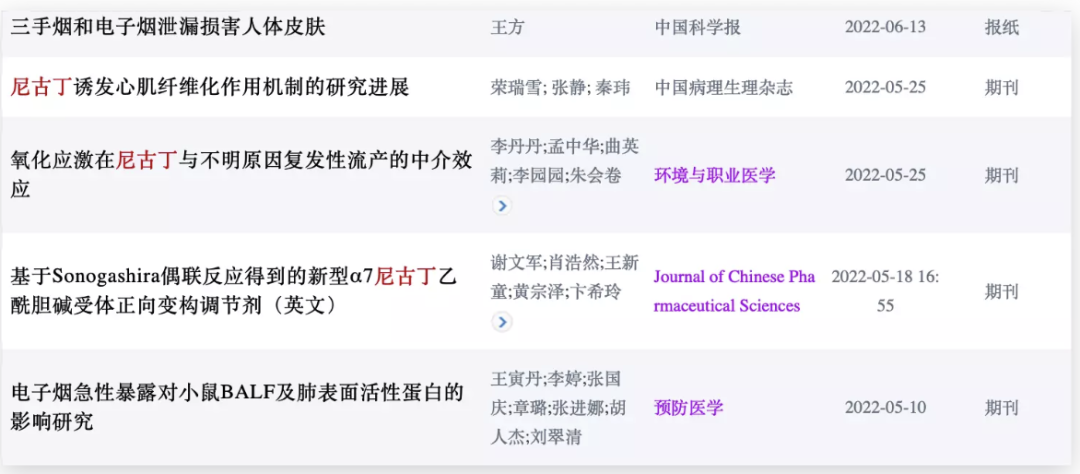Open the journal 环境与职业医学
This screenshot has height=474, width=1080.
[714, 175]
